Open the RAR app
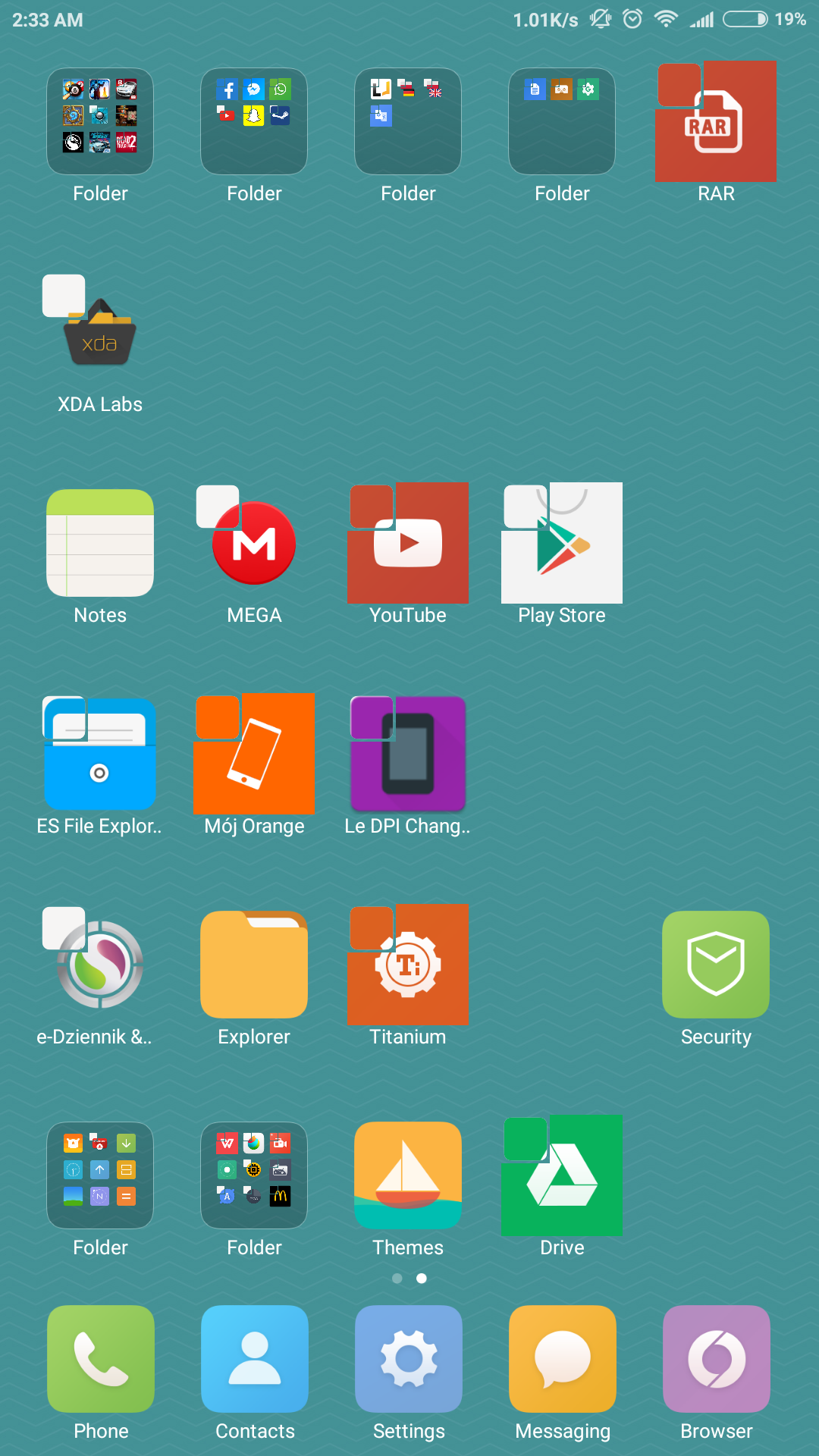This screenshot has height=1456, width=819. 716,123
